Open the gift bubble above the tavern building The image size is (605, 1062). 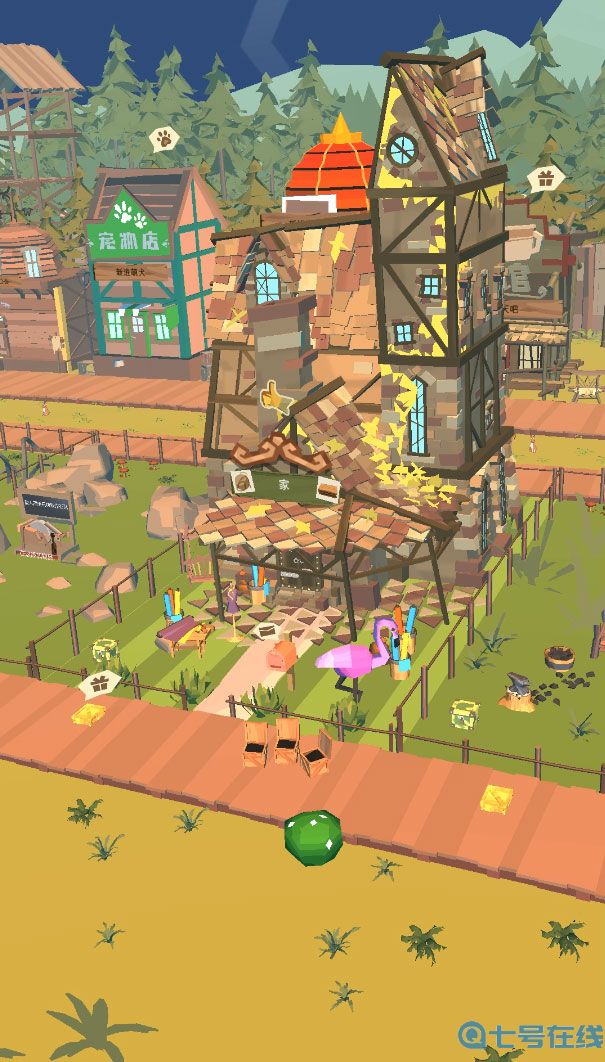click(x=544, y=179)
